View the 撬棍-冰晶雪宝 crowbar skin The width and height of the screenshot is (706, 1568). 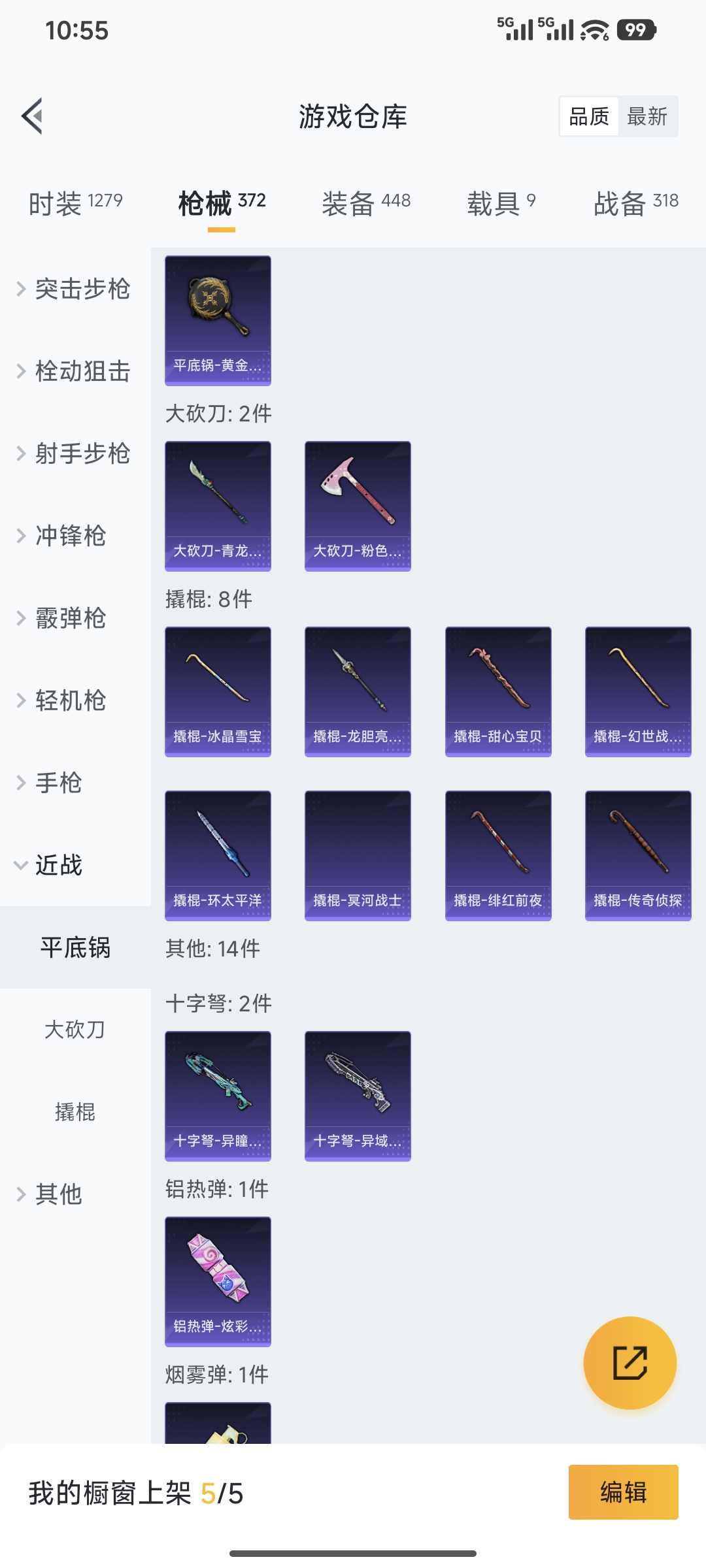218,691
